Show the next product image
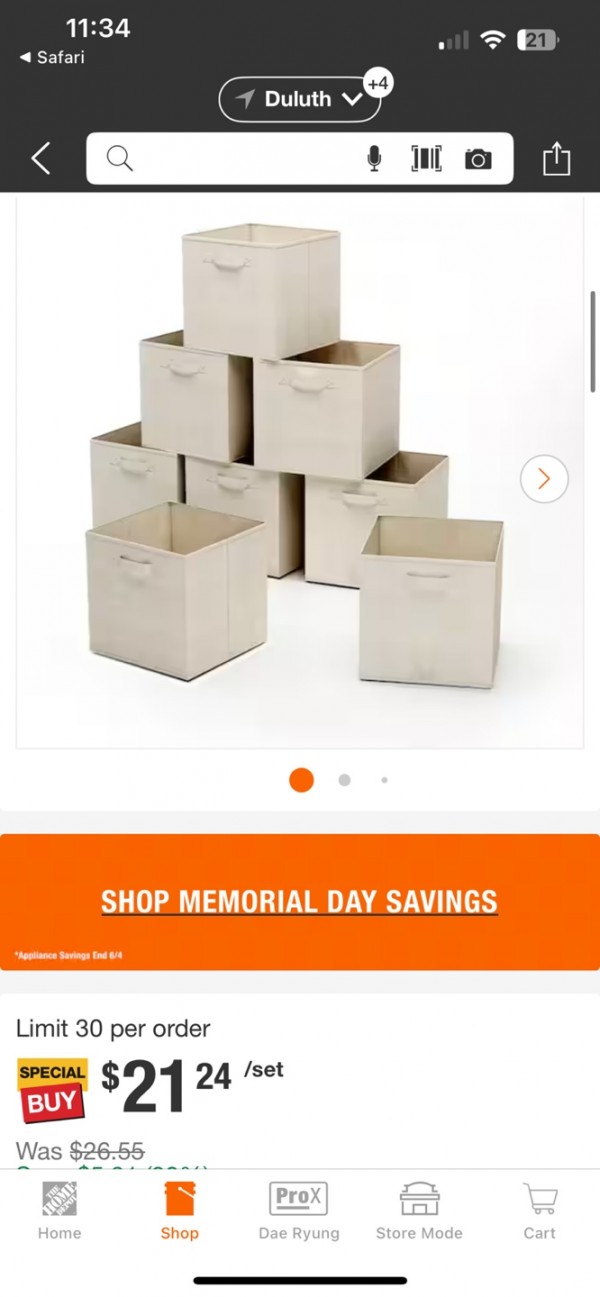The width and height of the screenshot is (600, 1297). (x=544, y=479)
